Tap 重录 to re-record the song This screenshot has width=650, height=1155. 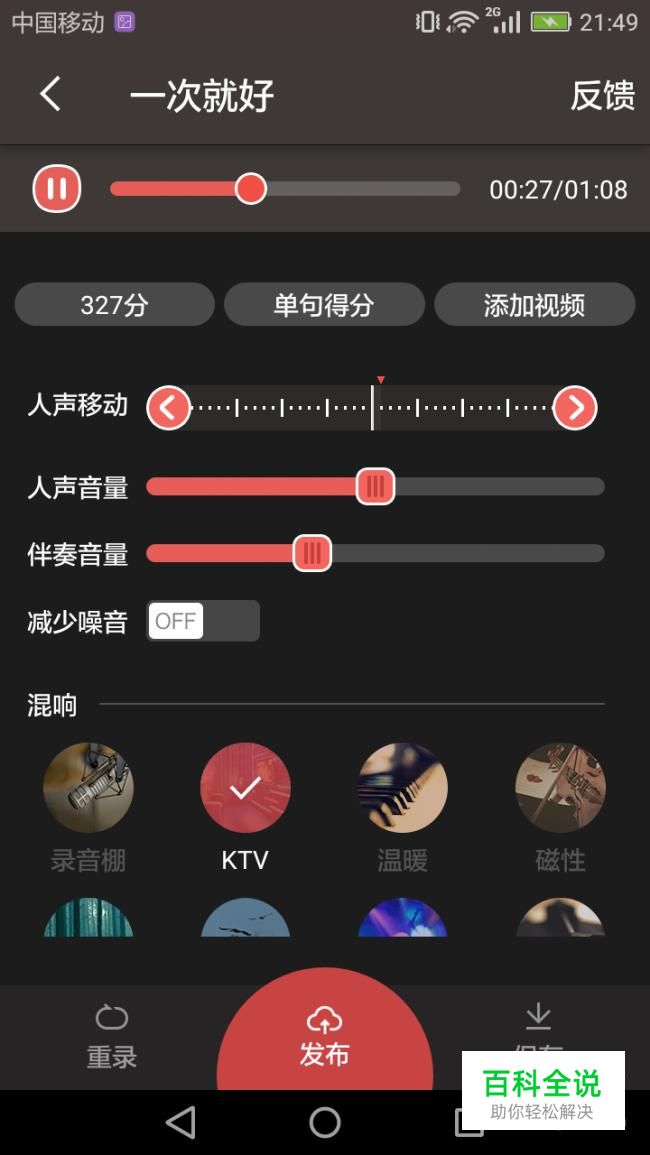coord(111,1036)
